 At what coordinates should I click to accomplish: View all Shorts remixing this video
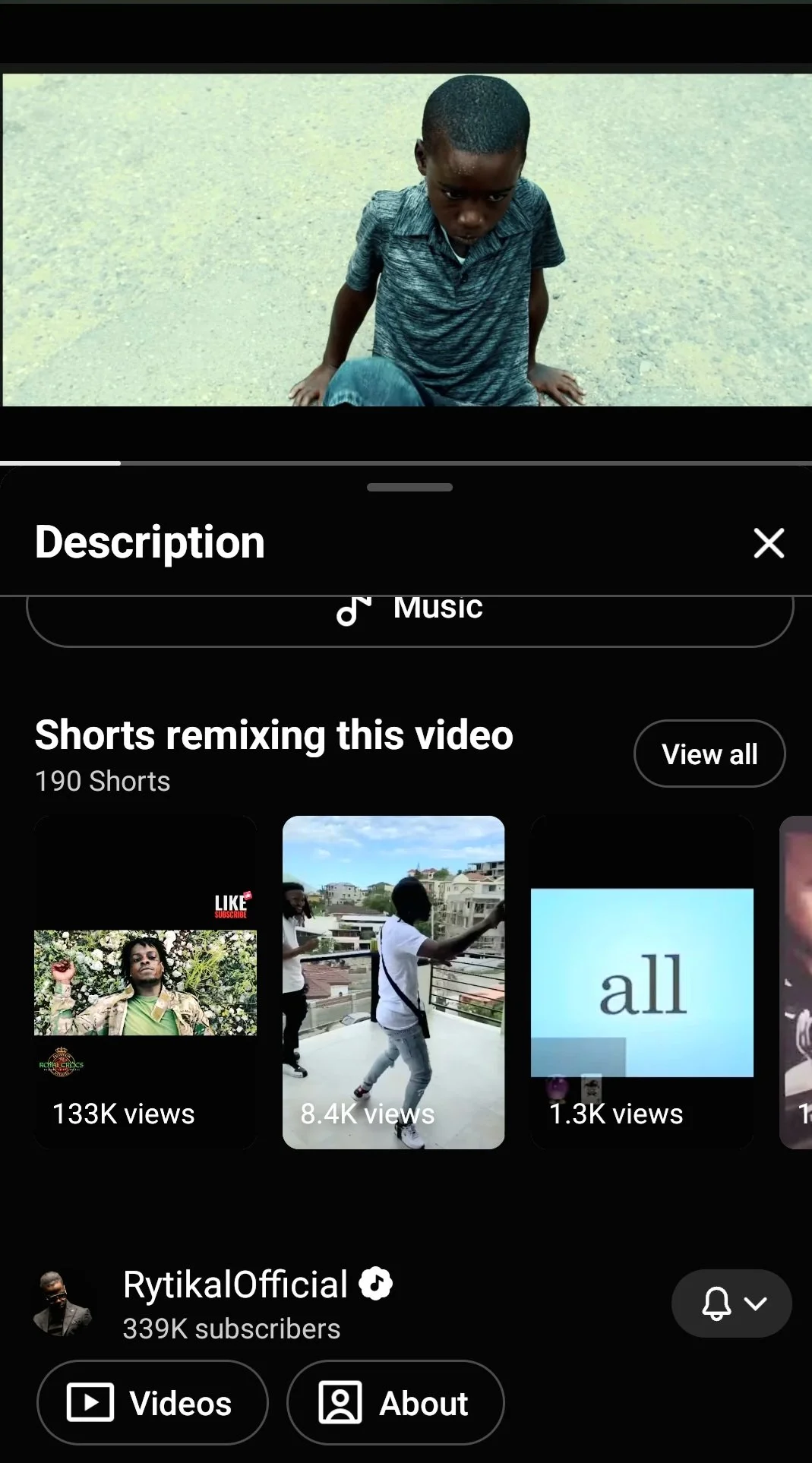click(x=709, y=754)
